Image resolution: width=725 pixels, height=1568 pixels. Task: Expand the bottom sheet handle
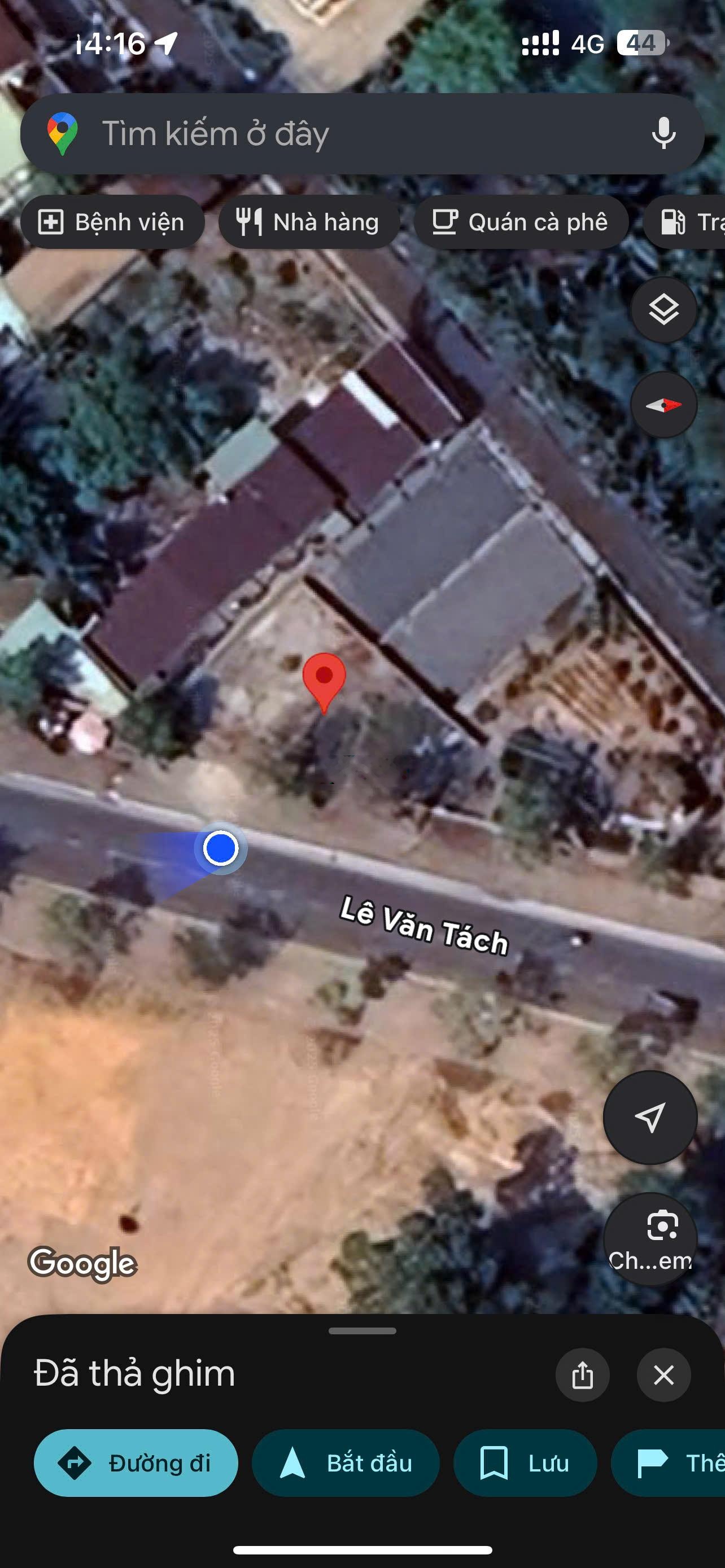click(362, 1331)
